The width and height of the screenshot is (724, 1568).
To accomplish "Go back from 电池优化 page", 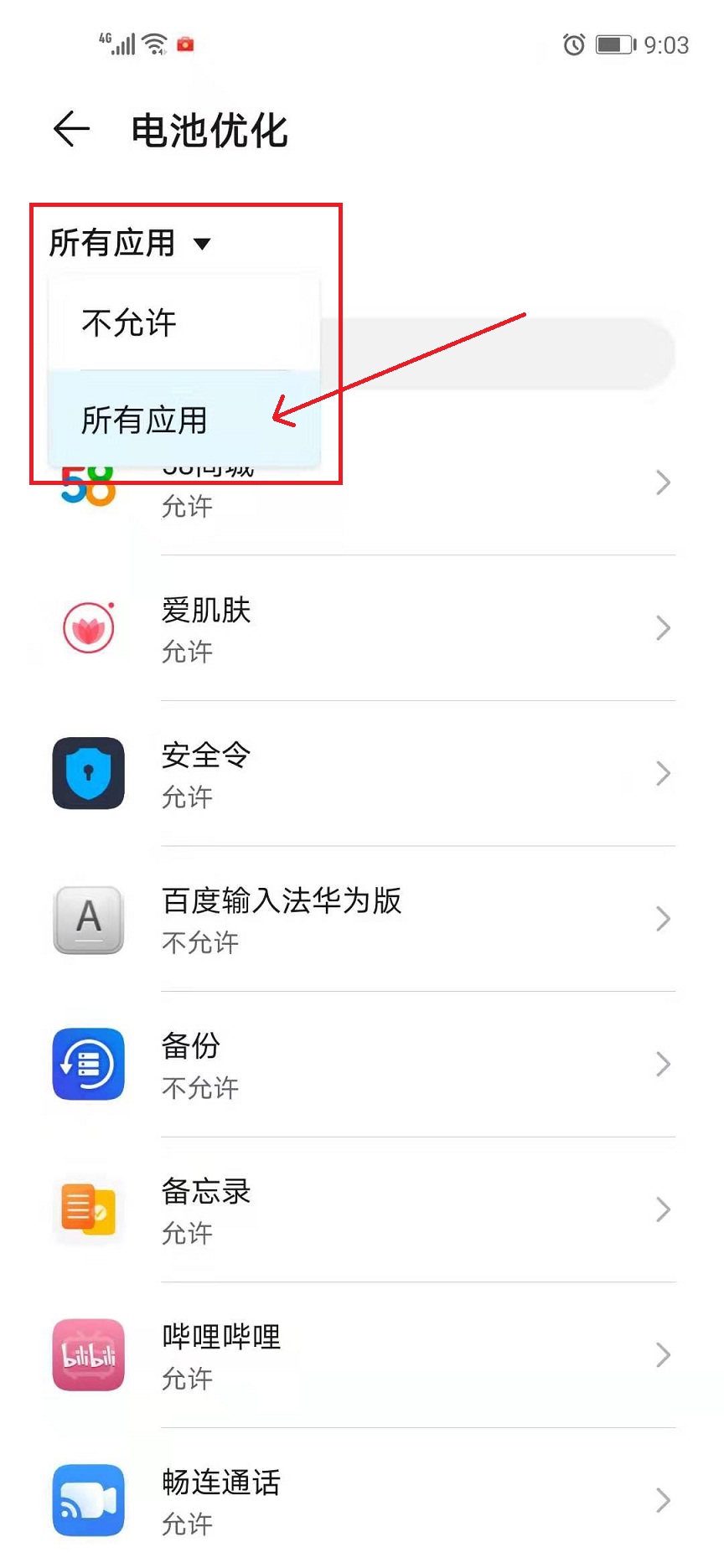I will [x=71, y=130].
